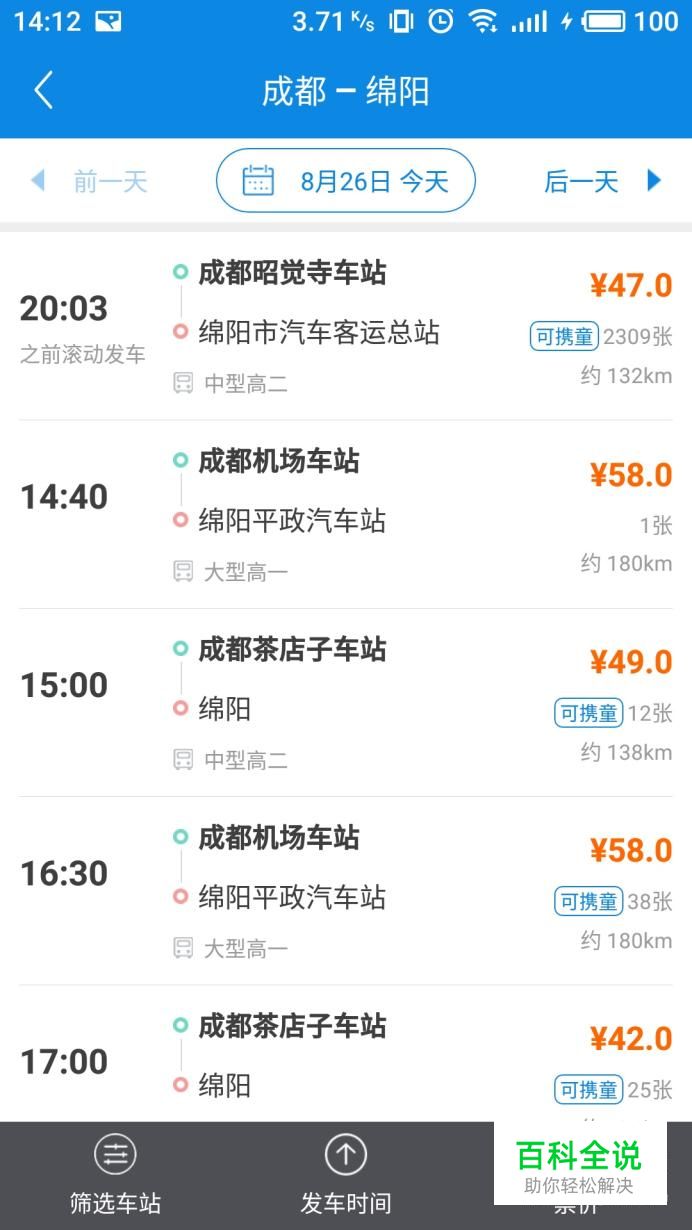Open the 筛选车站 station filter
This screenshot has height=1230, width=692.
point(115,1176)
